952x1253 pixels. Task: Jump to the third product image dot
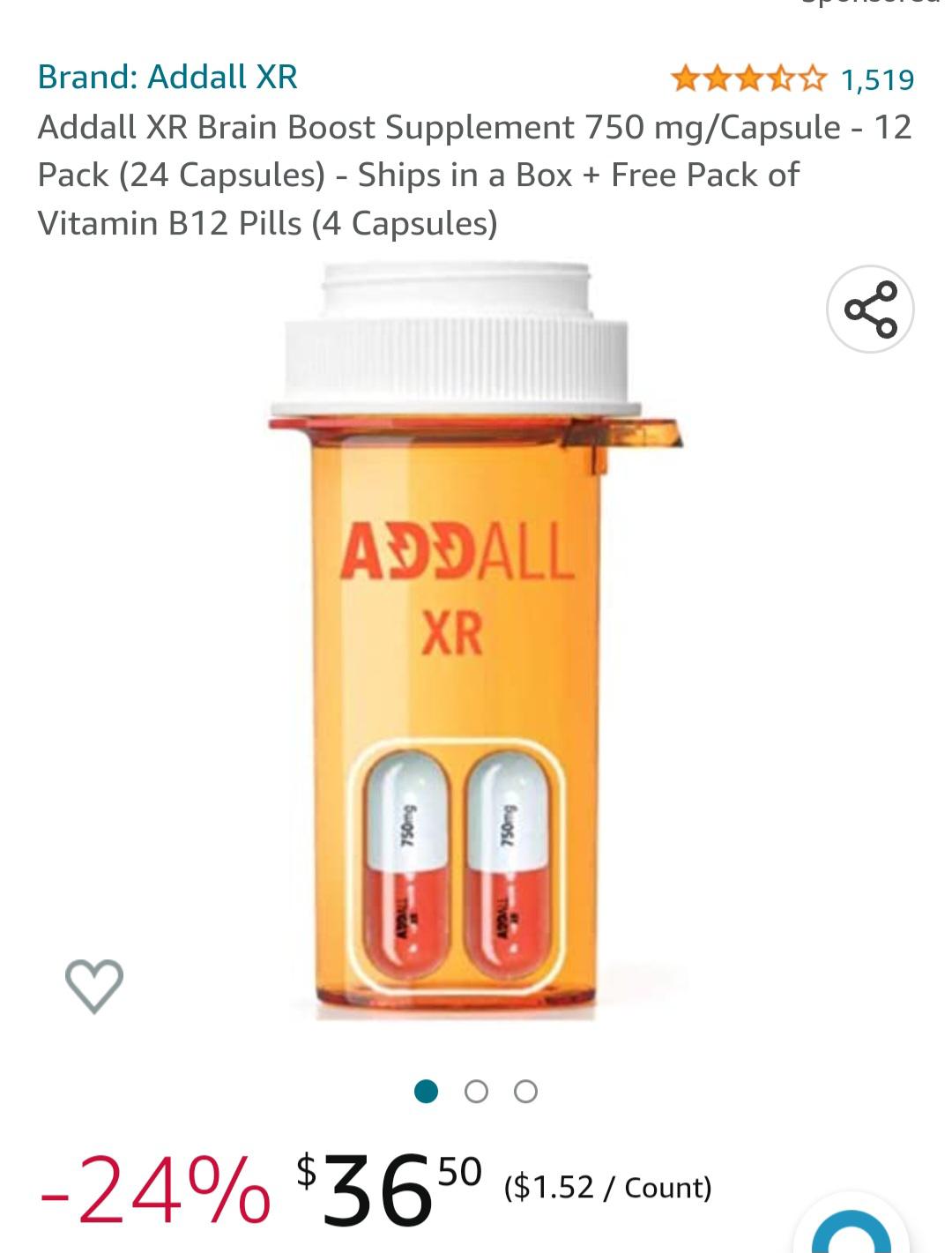coord(526,1092)
